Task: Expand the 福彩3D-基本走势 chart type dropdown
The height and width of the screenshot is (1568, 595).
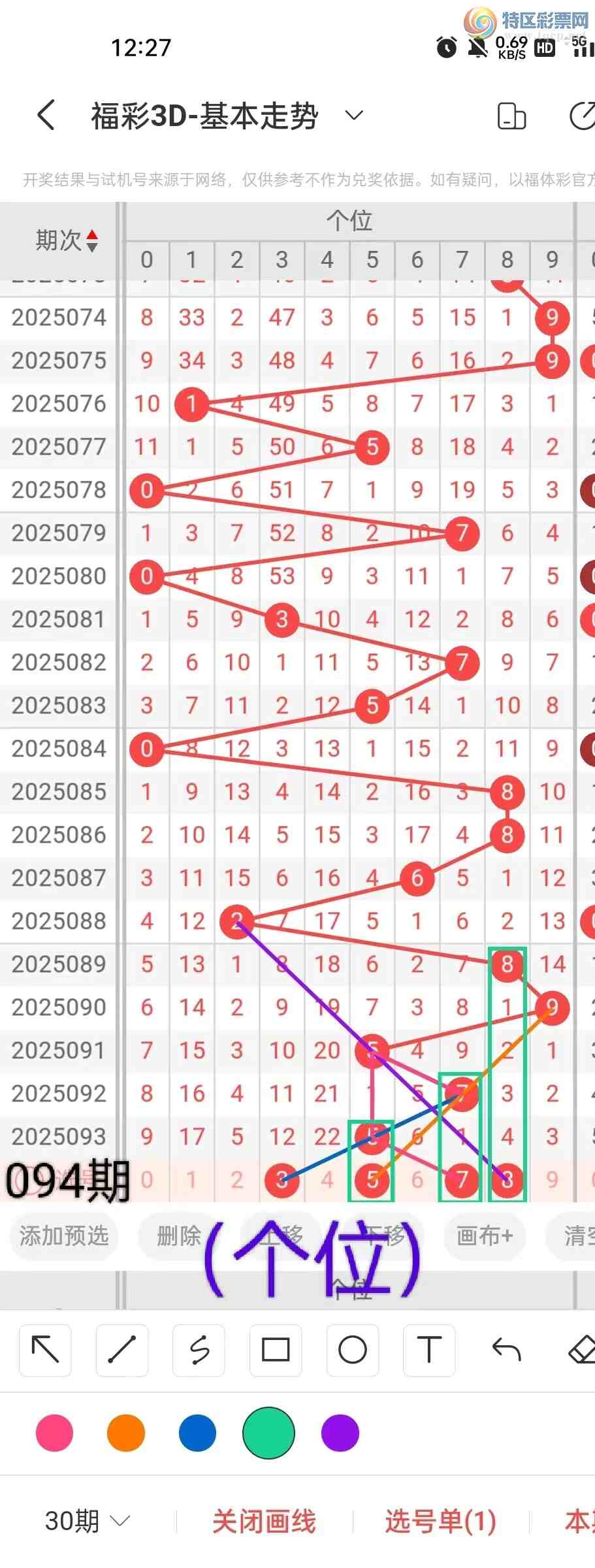Action: pyautogui.click(x=353, y=116)
